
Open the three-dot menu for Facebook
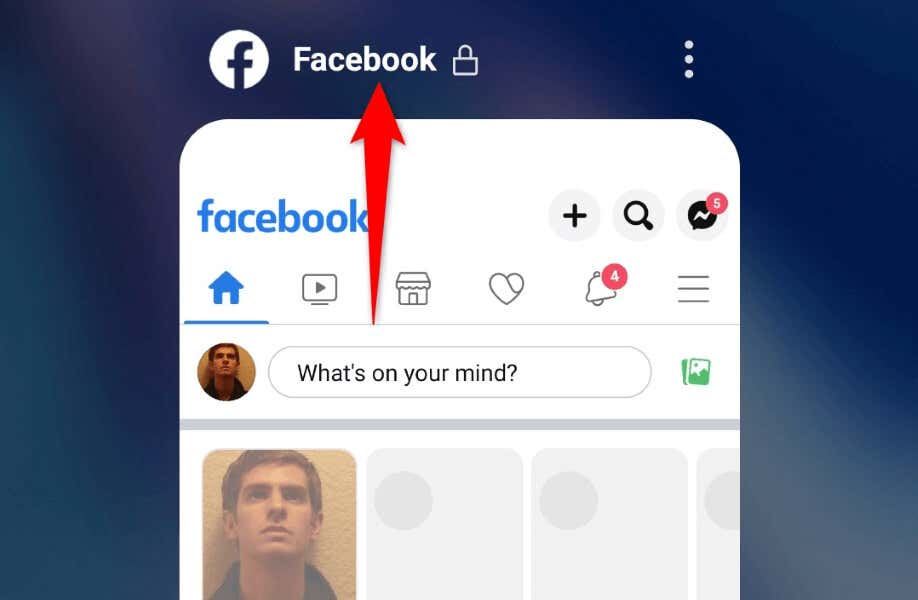688,60
